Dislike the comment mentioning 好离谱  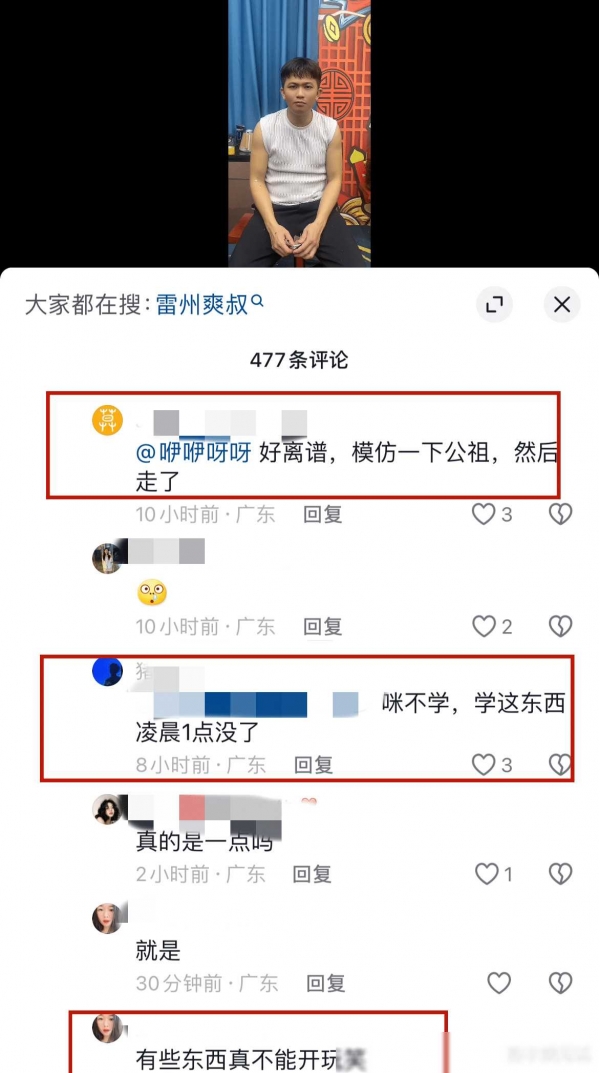point(560,514)
